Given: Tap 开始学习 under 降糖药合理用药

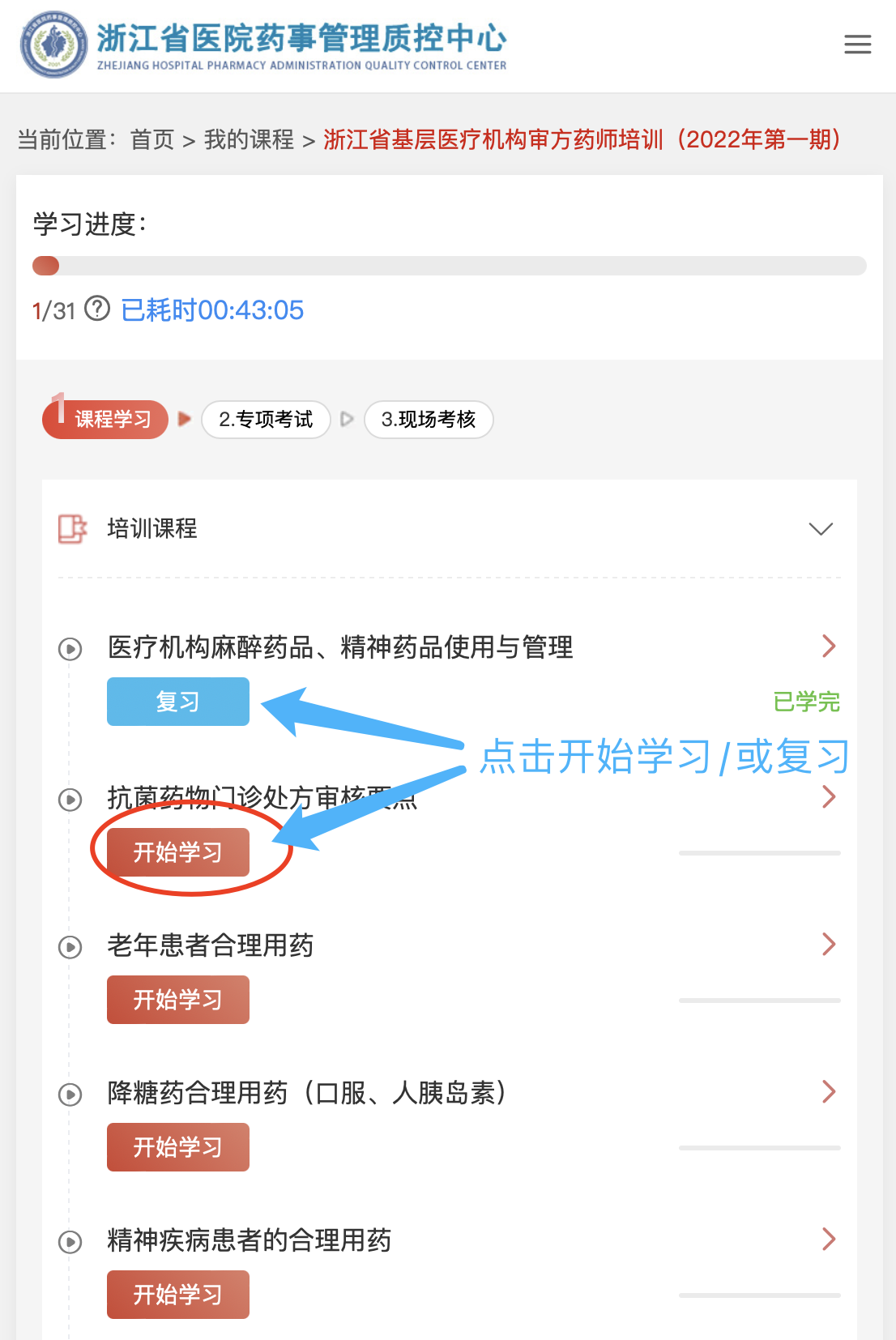Looking at the screenshot, I should 178,1147.
